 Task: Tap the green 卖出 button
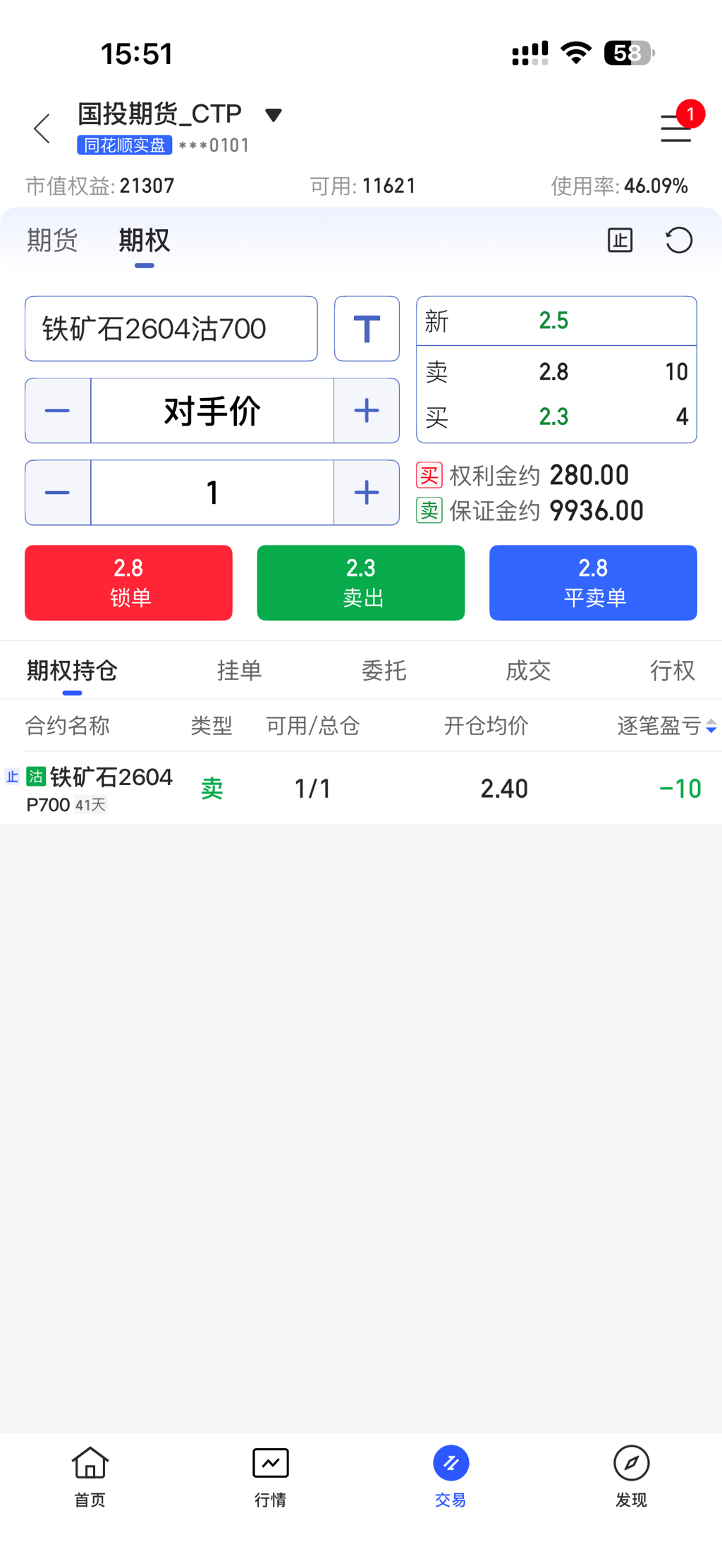(360, 583)
